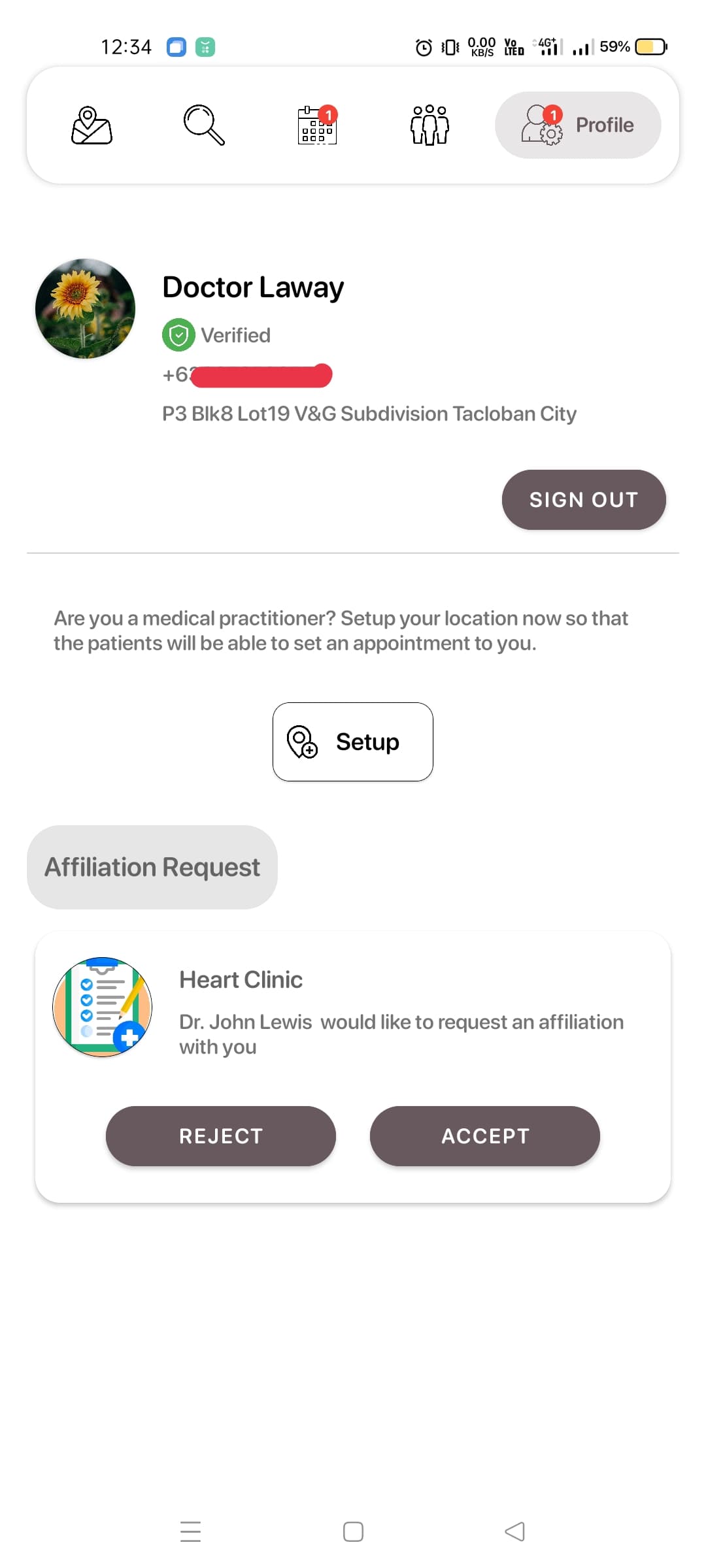This screenshot has height=1568, width=706.
Task: Accept the affiliation request from Dr. John Lewis
Action: coord(484,1136)
